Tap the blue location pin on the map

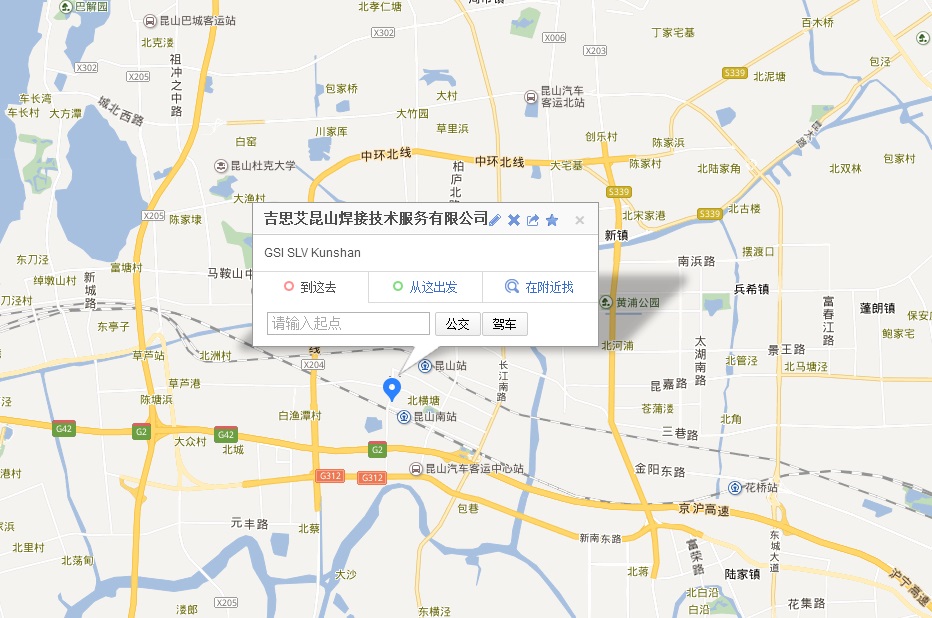coord(393,388)
